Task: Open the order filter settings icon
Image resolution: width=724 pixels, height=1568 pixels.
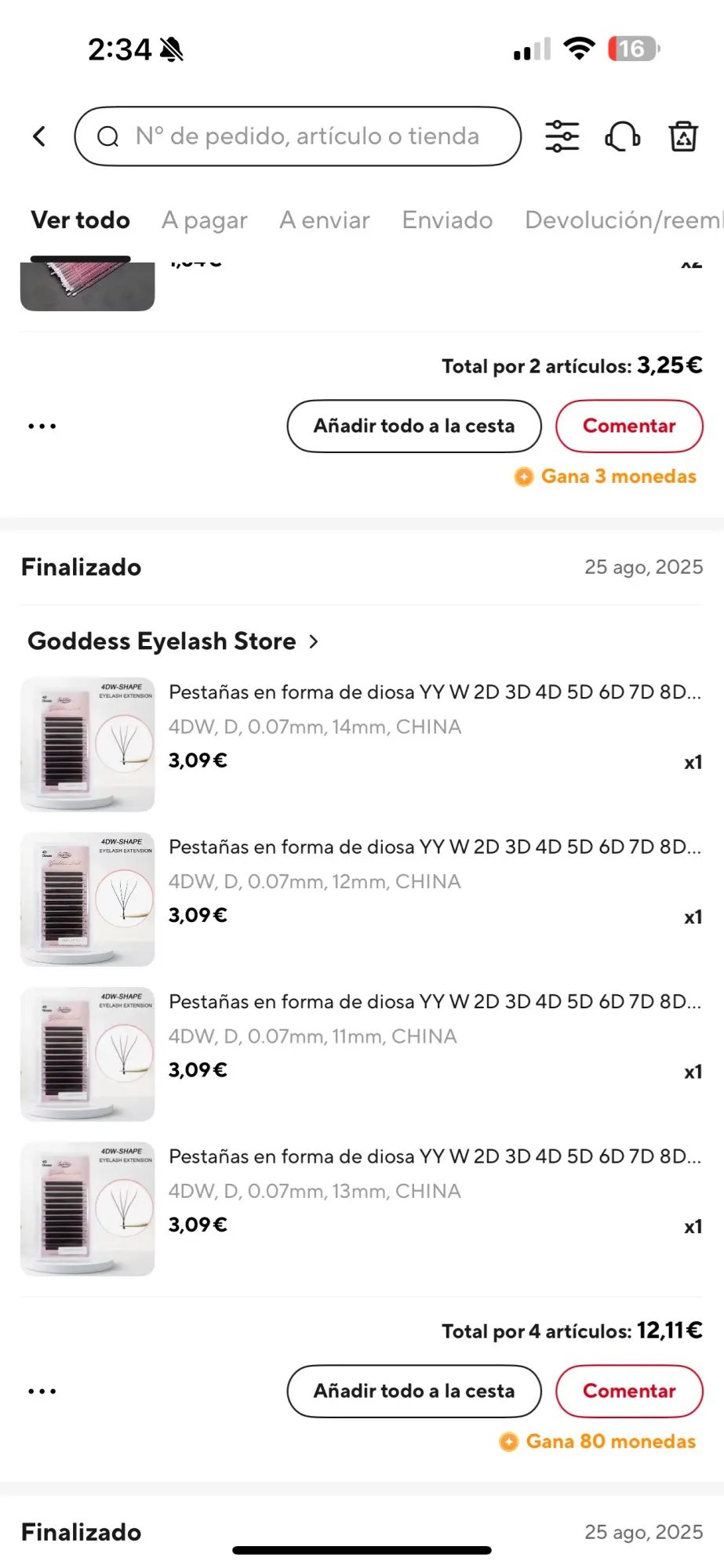Action: click(562, 136)
